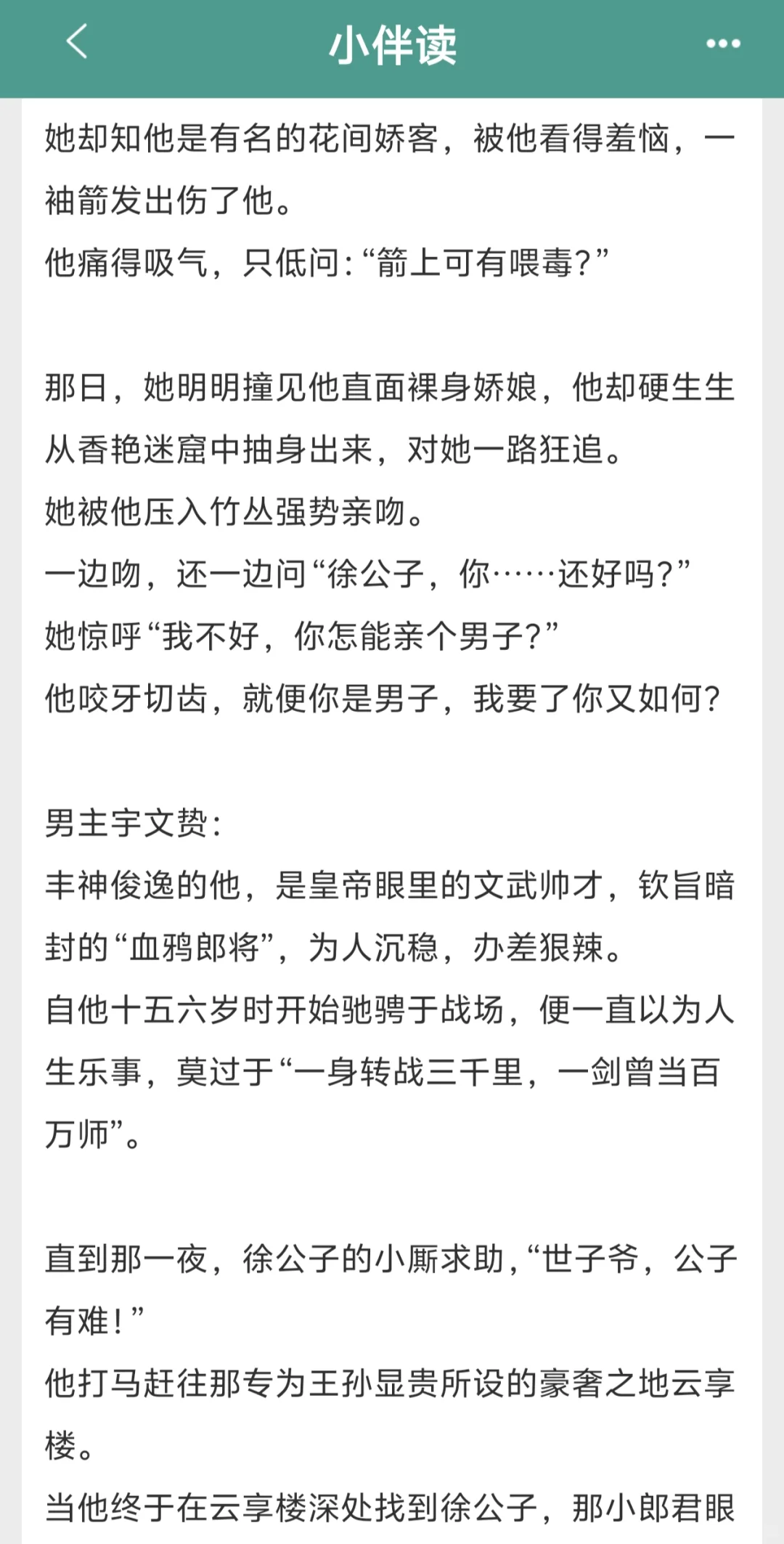784x1544 pixels.
Task: Open the three-dot overflow menu
Action: [723, 44]
